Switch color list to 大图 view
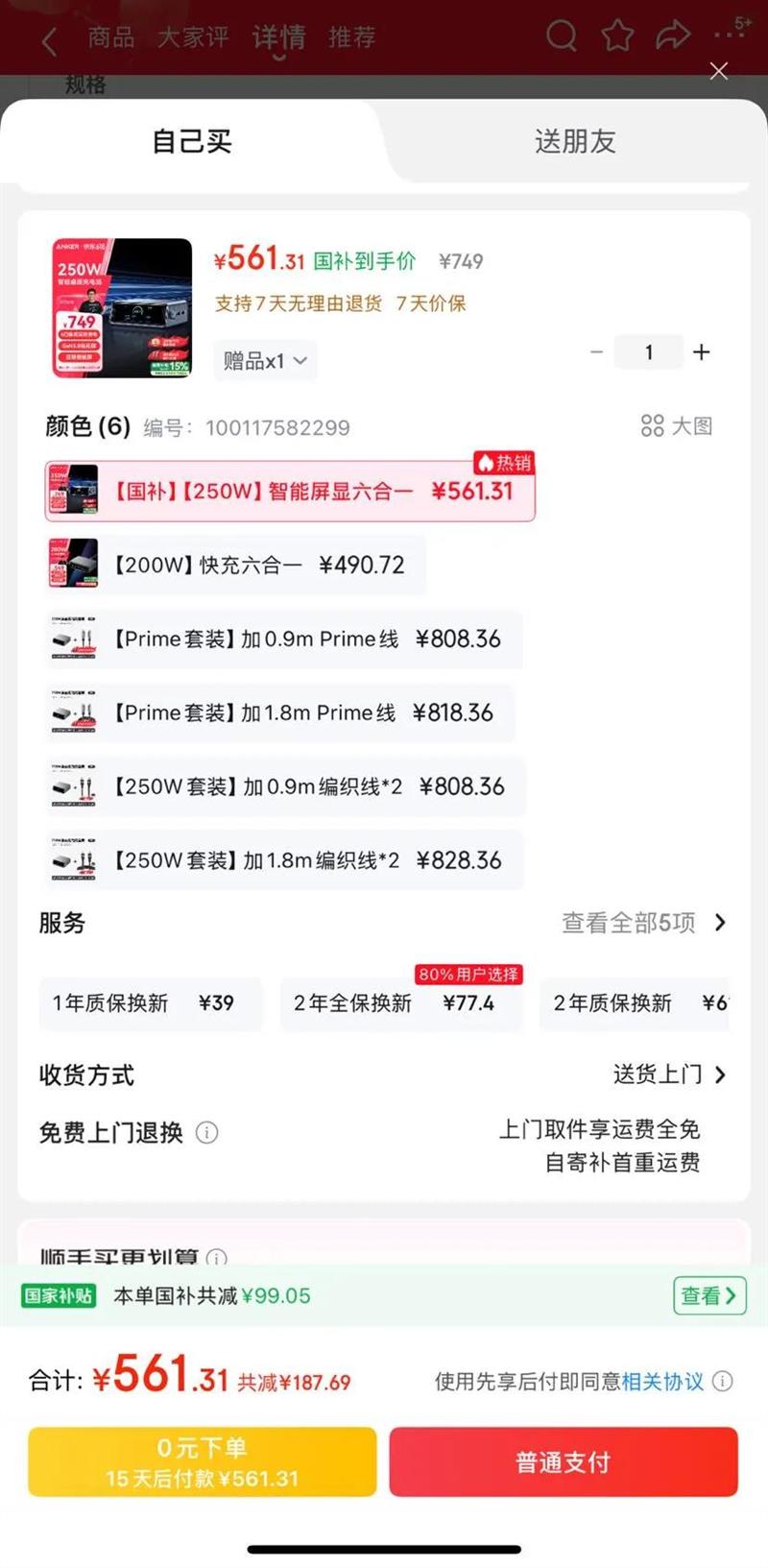Screen dimensions: 768x1568 (x=677, y=426)
